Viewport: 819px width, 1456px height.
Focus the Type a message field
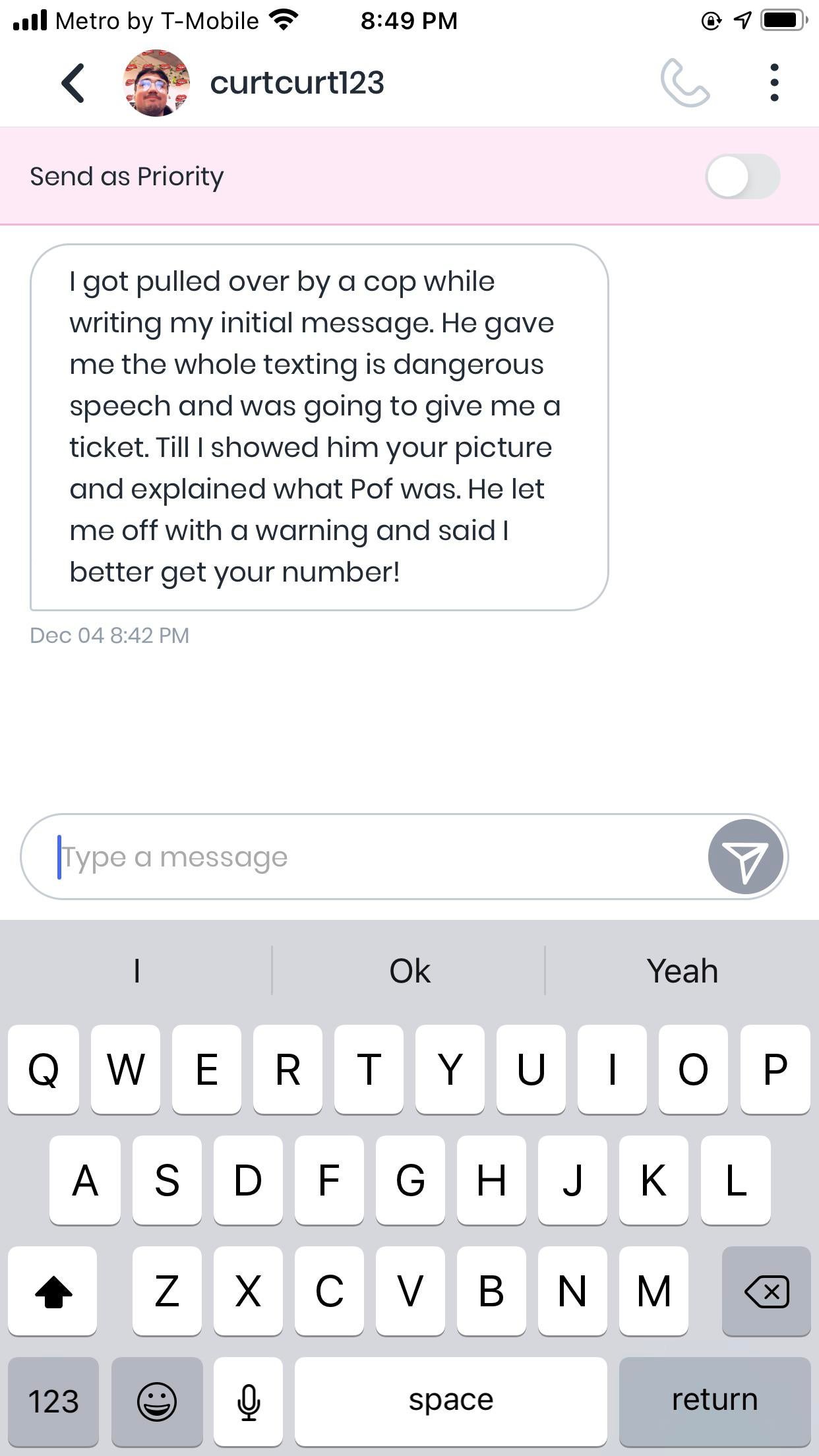point(369,857)
